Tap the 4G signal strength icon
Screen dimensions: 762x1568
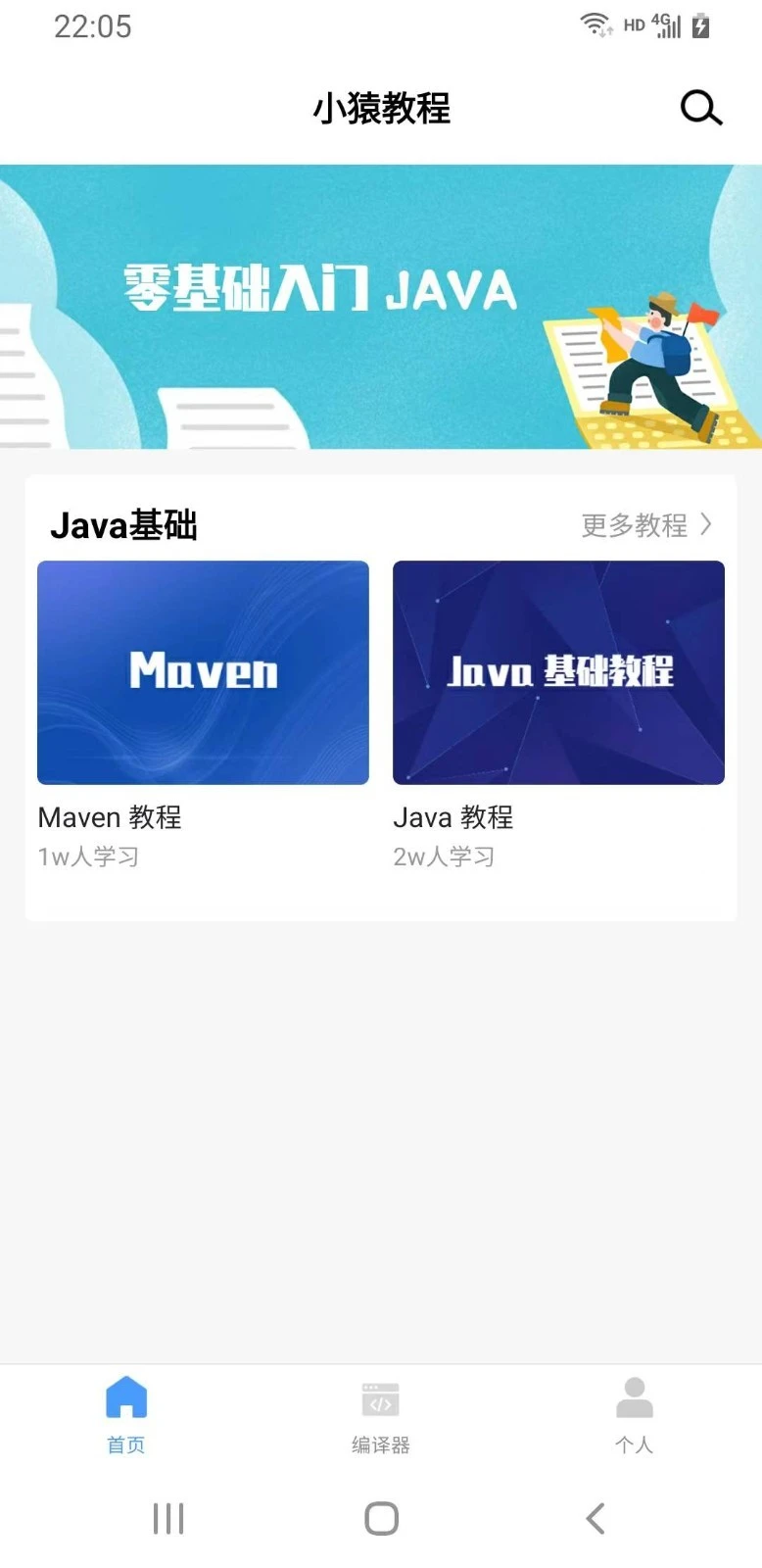(x=668, y=26)
